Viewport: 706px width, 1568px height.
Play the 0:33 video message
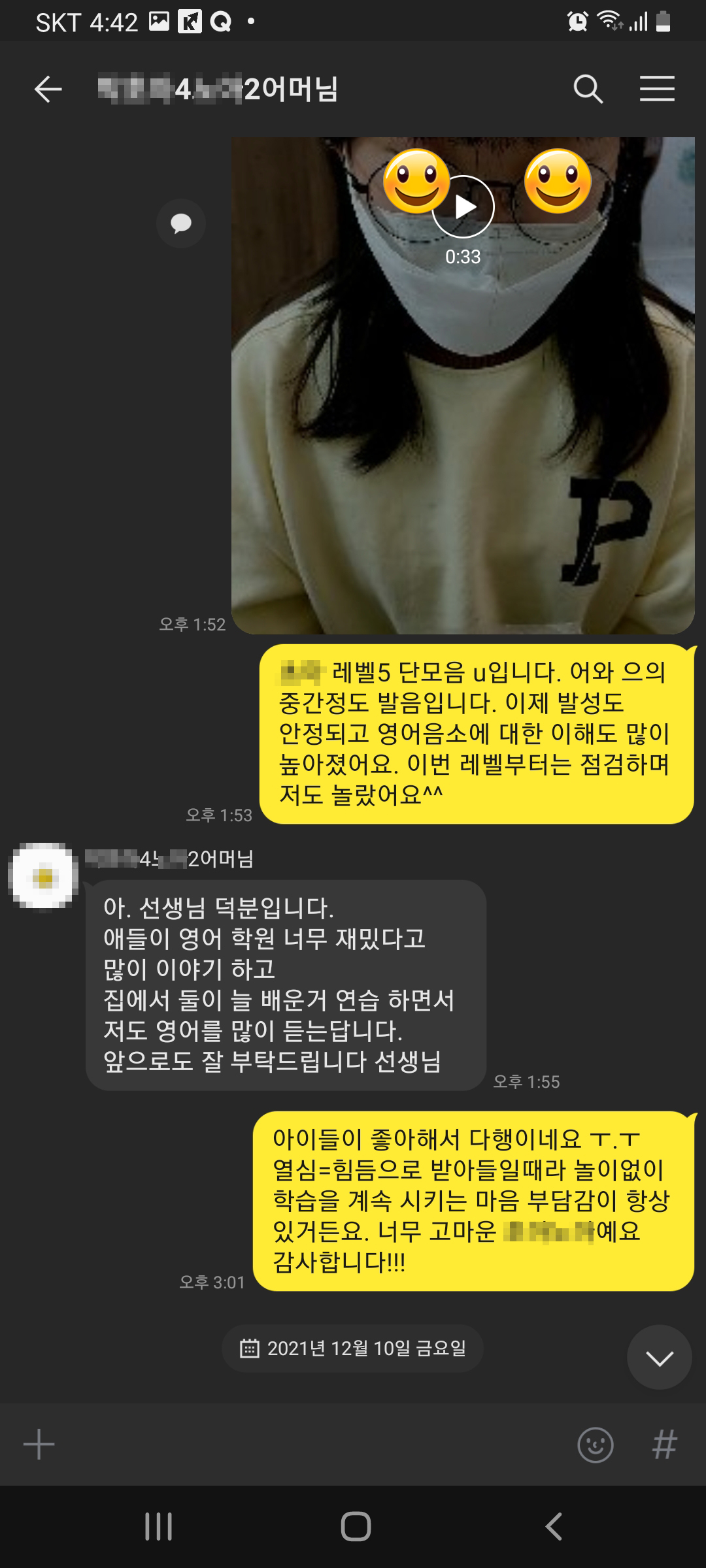click(x=463, y=207)
